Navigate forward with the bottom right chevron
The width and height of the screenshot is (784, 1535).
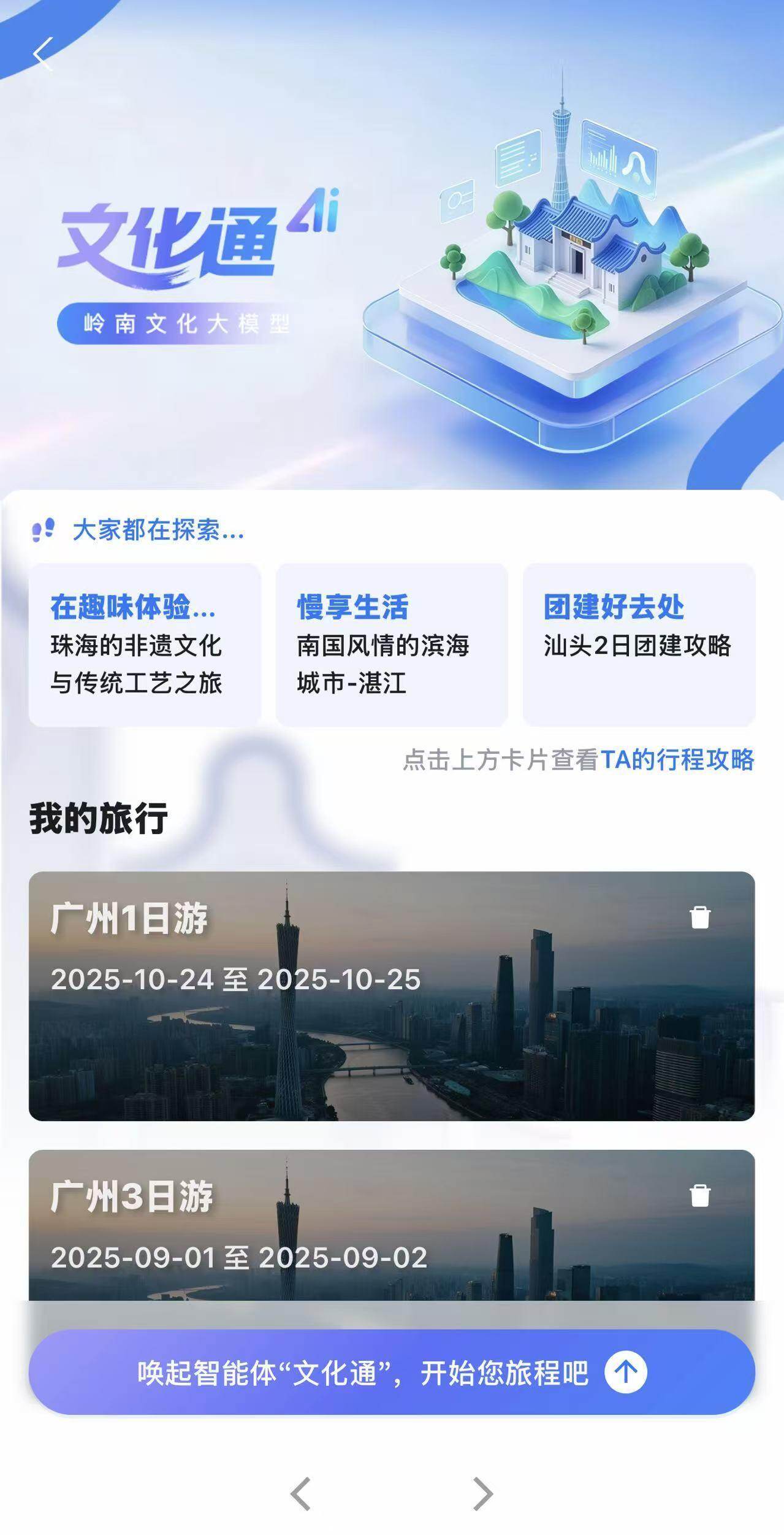pos(483,1494)
